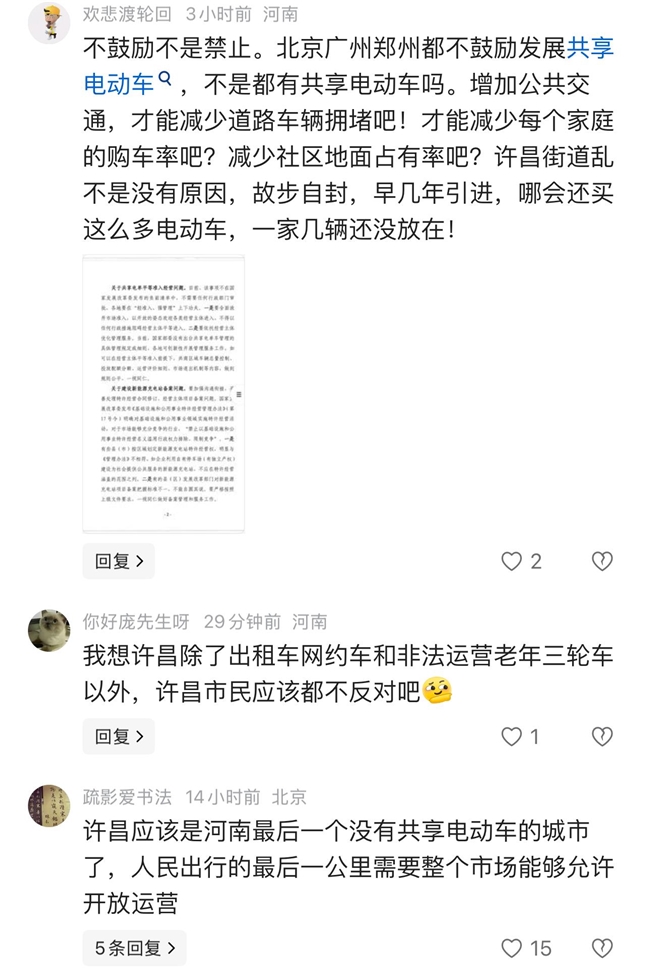Expand the 5条回复 under 疏影爱书法's comment
650x975 pixels.
click(x=134, y=948)
